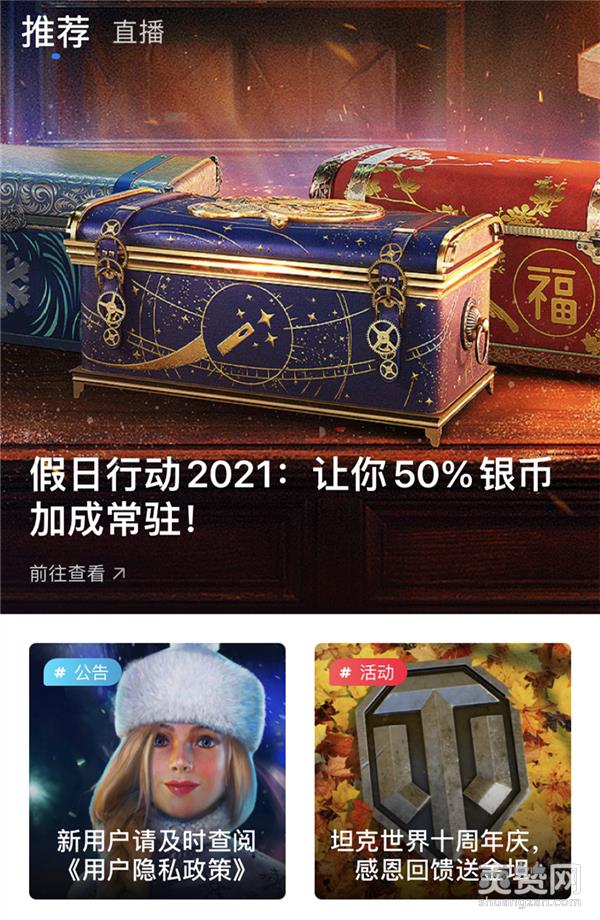600x920 pixels.
Task: Open the 新用户请及时查阅《用户隐私政策》 announcement card
Action: point(157,770)
